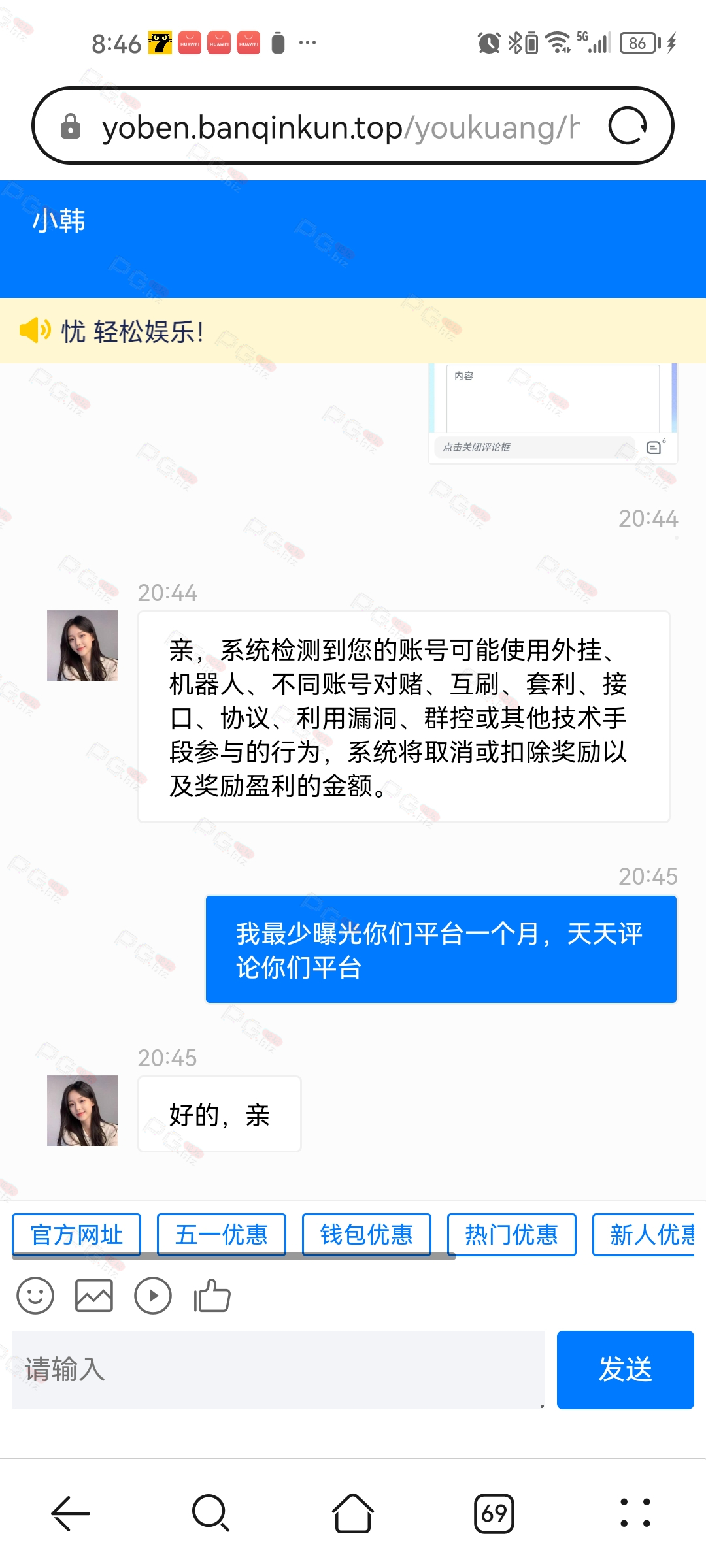
Task: Tap the thumbs-up rating icon
Action: tap(212, 1296)
